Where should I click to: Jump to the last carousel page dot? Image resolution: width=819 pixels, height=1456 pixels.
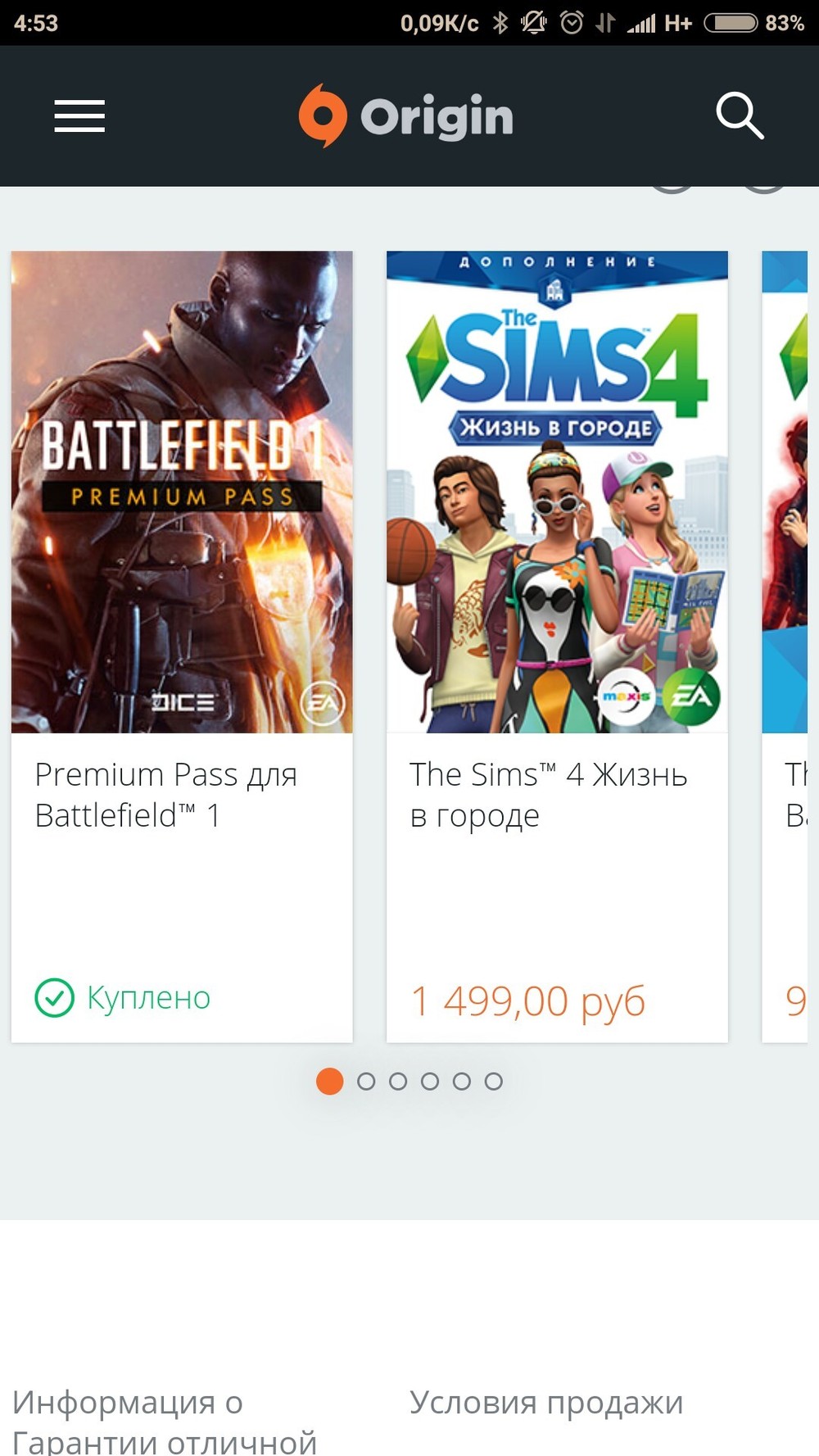coord(493,1082)
